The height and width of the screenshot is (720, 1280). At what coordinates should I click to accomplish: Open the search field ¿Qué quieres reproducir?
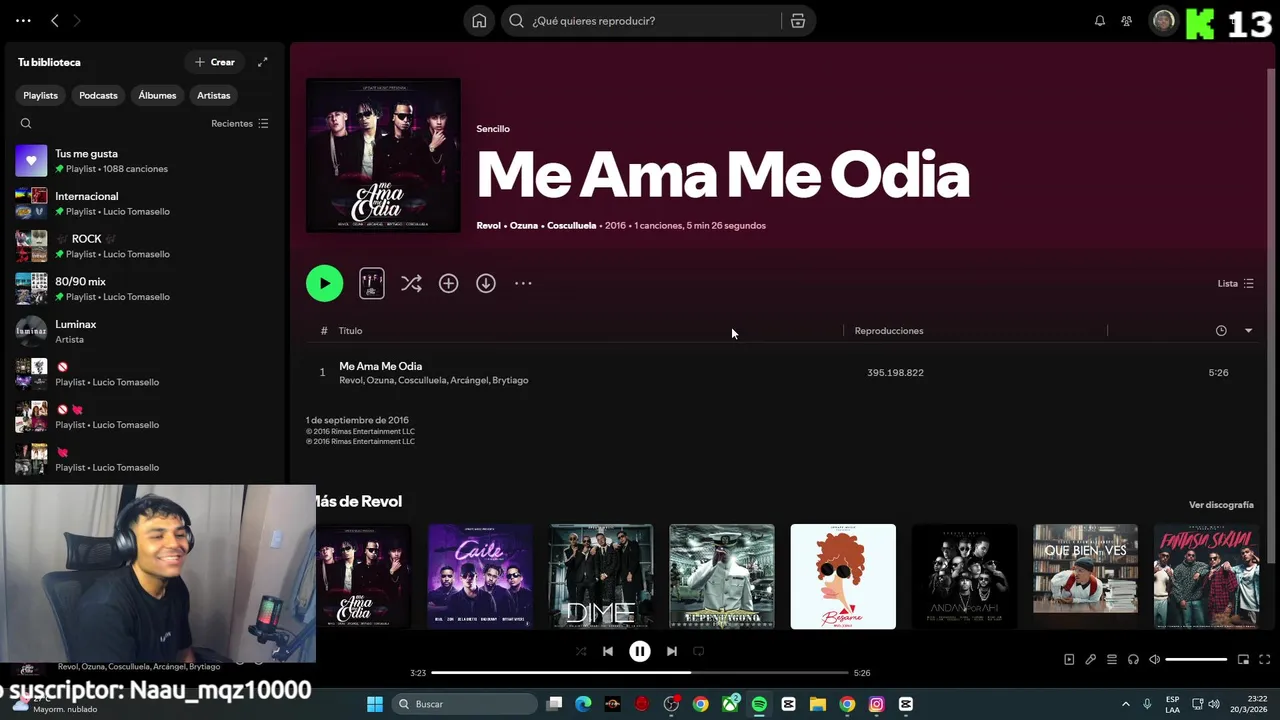pyautogui.click(x=640, y=21)
